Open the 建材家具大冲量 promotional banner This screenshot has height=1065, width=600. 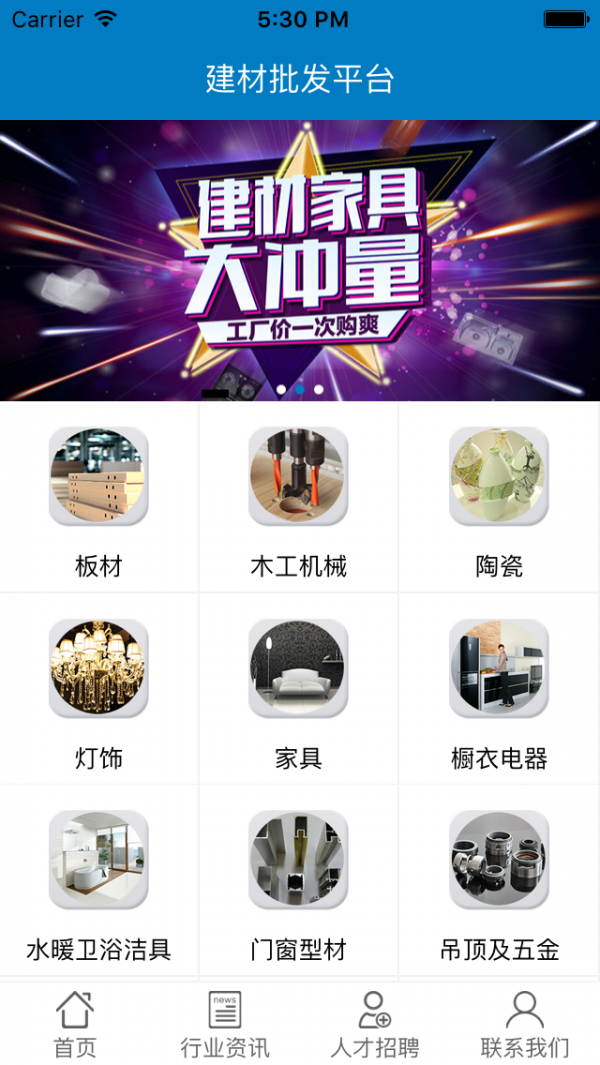click(x=300, y=260)
